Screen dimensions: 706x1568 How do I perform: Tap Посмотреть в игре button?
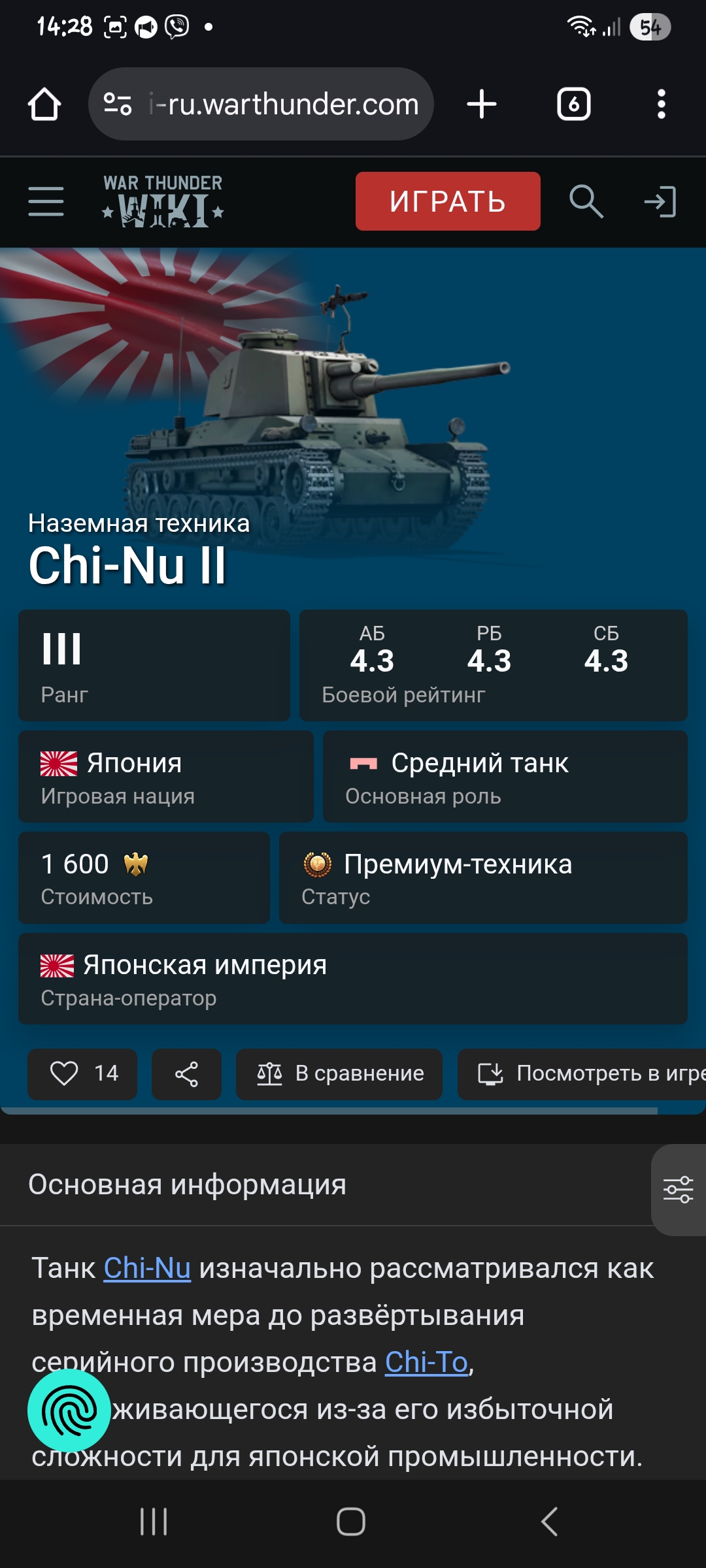(582, 1073)
